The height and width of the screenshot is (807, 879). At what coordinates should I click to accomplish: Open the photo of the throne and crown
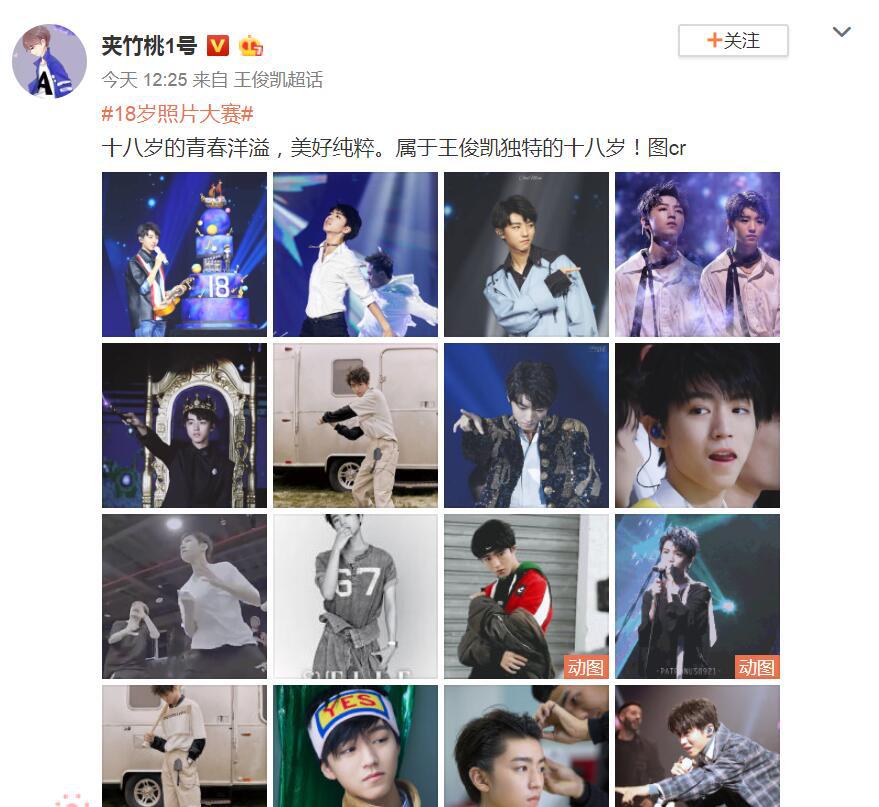(x=184, y=425)
